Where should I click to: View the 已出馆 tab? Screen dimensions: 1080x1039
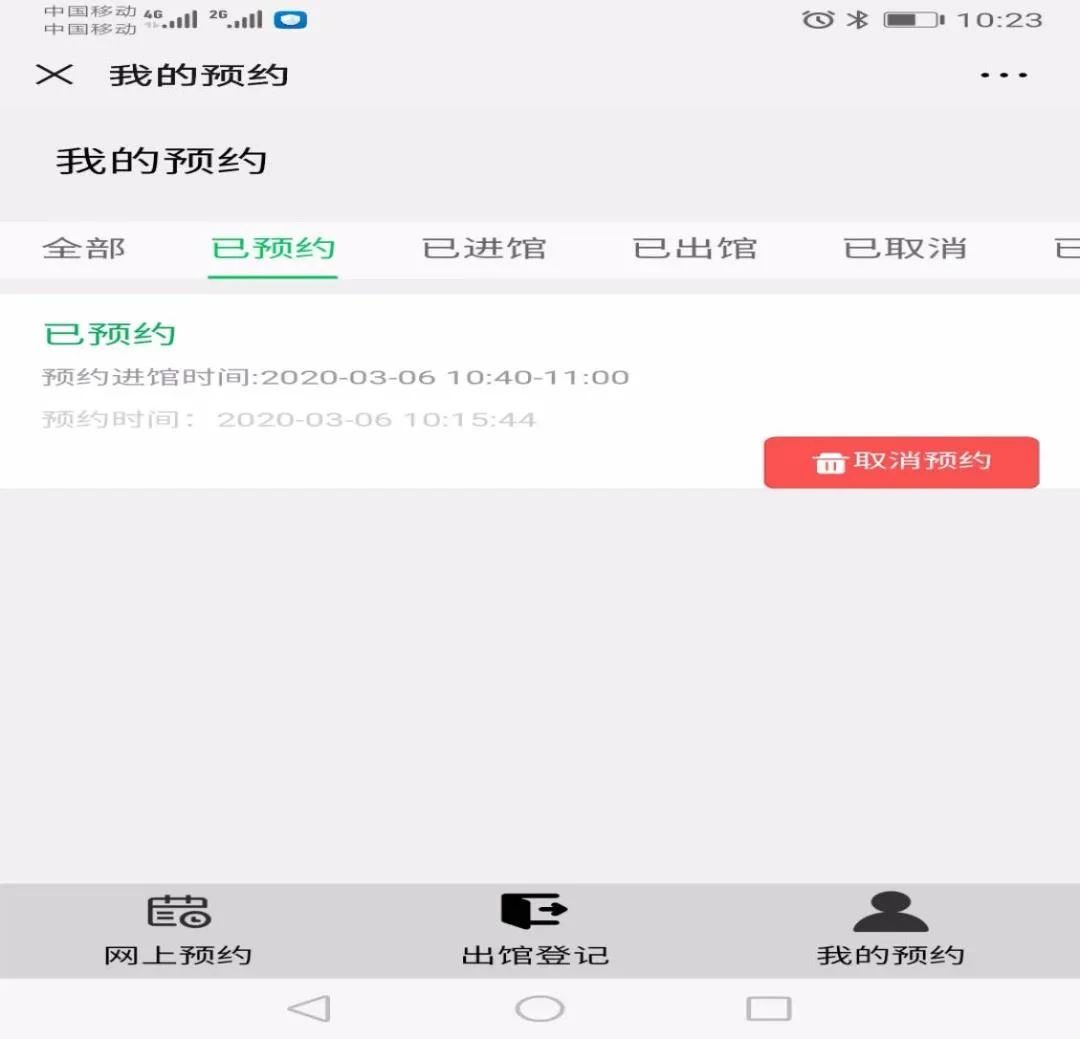coord(695,248)
